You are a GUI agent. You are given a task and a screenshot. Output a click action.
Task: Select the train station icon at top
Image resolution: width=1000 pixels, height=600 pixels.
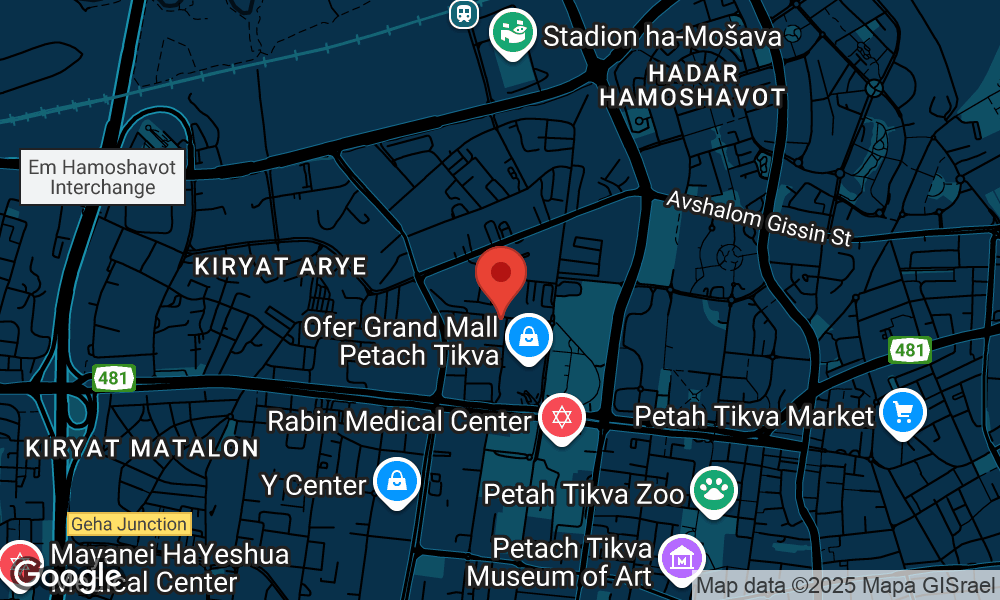[x=462, y=13]
